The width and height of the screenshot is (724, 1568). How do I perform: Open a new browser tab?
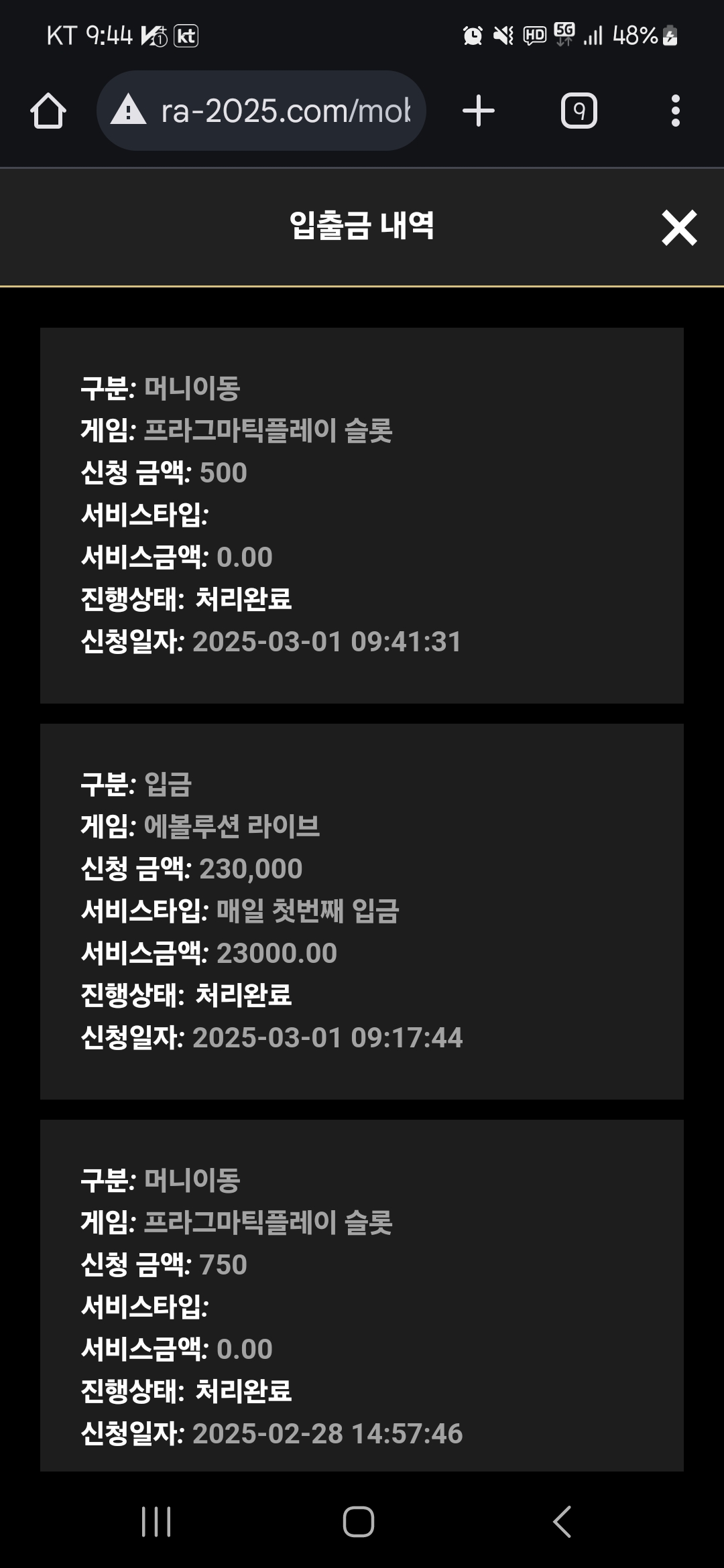(x=479, y=111)
